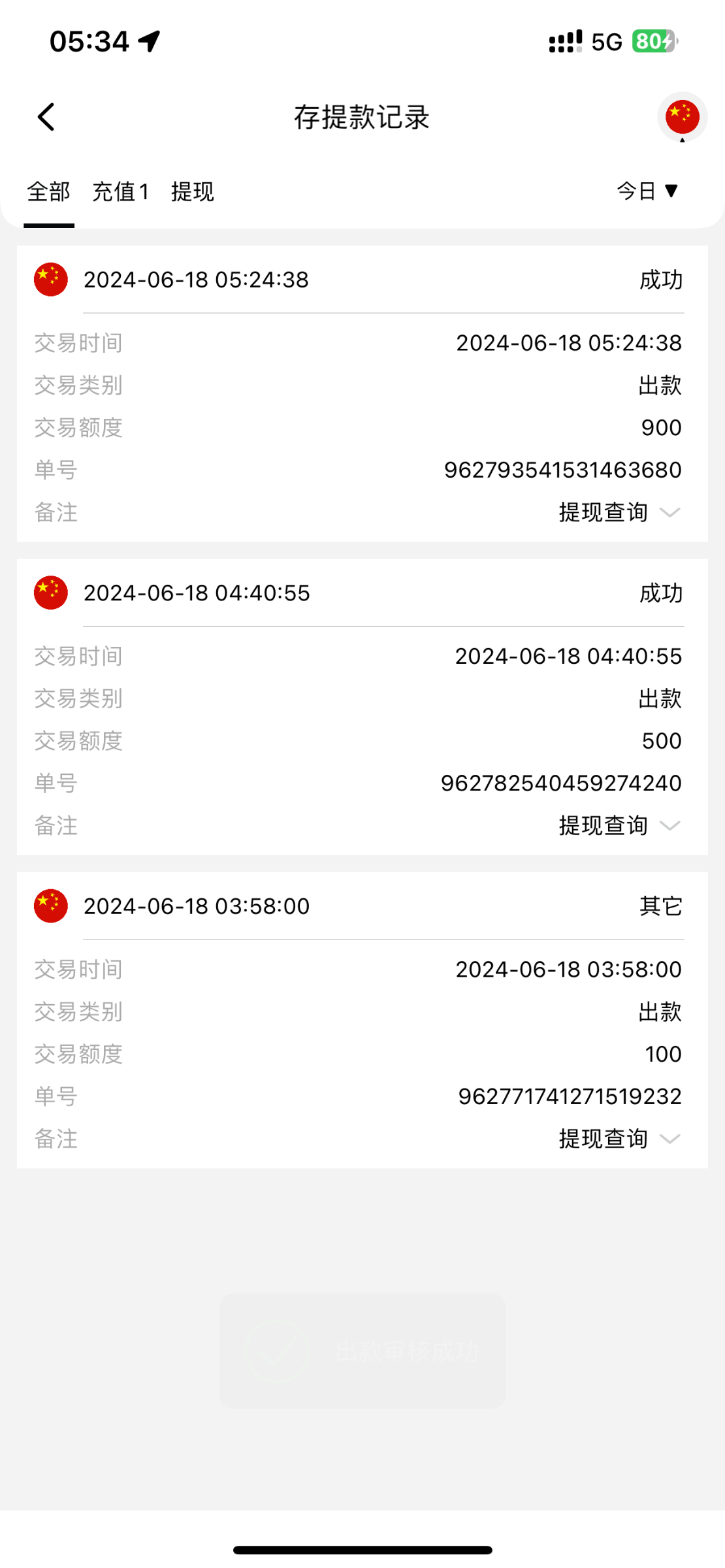Select the 全部 tab
This screenshot has height=1568, width=725.
[x=48, y=191]
